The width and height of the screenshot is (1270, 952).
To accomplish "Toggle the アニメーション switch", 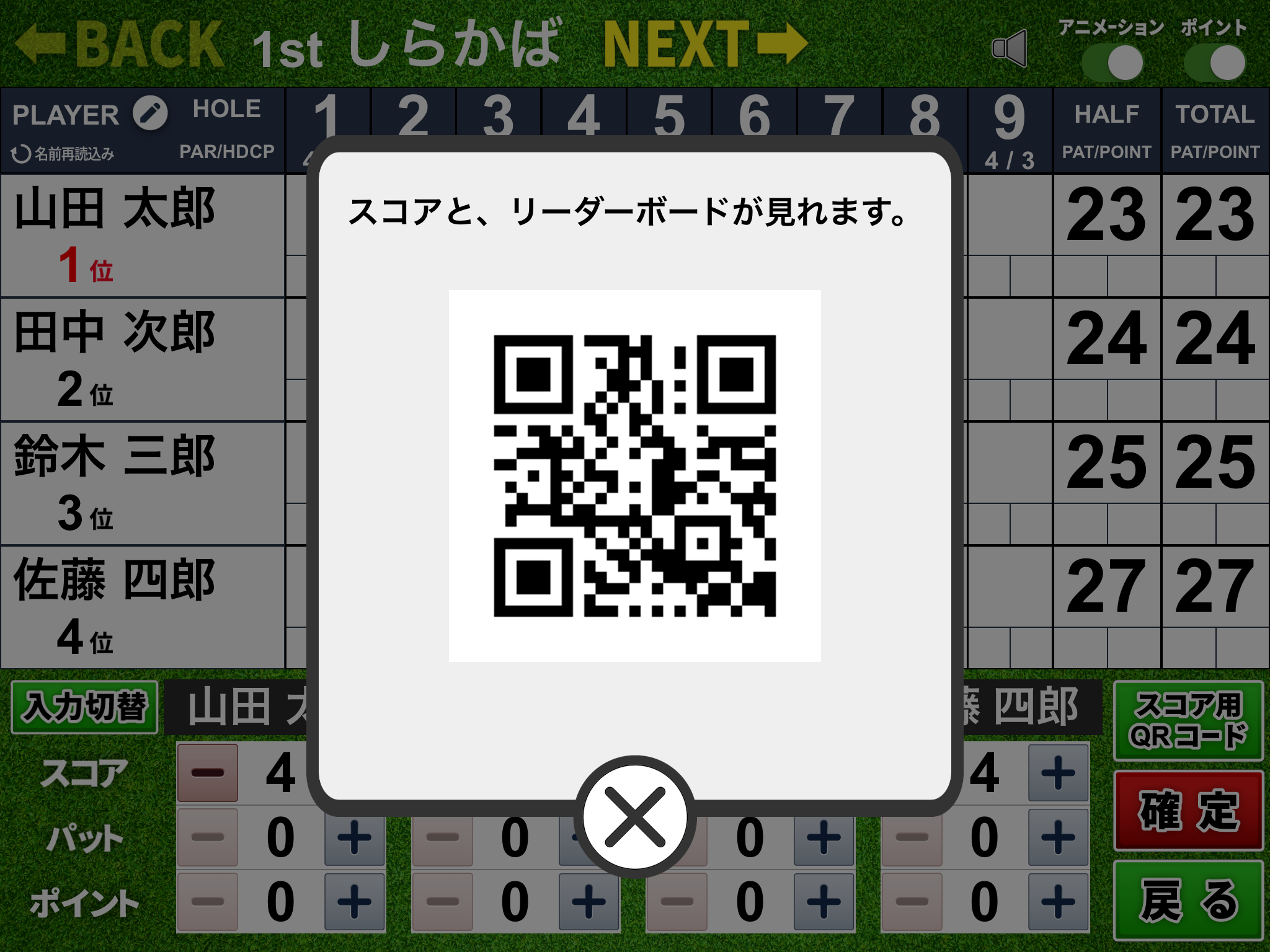I will click(1112, 63).
